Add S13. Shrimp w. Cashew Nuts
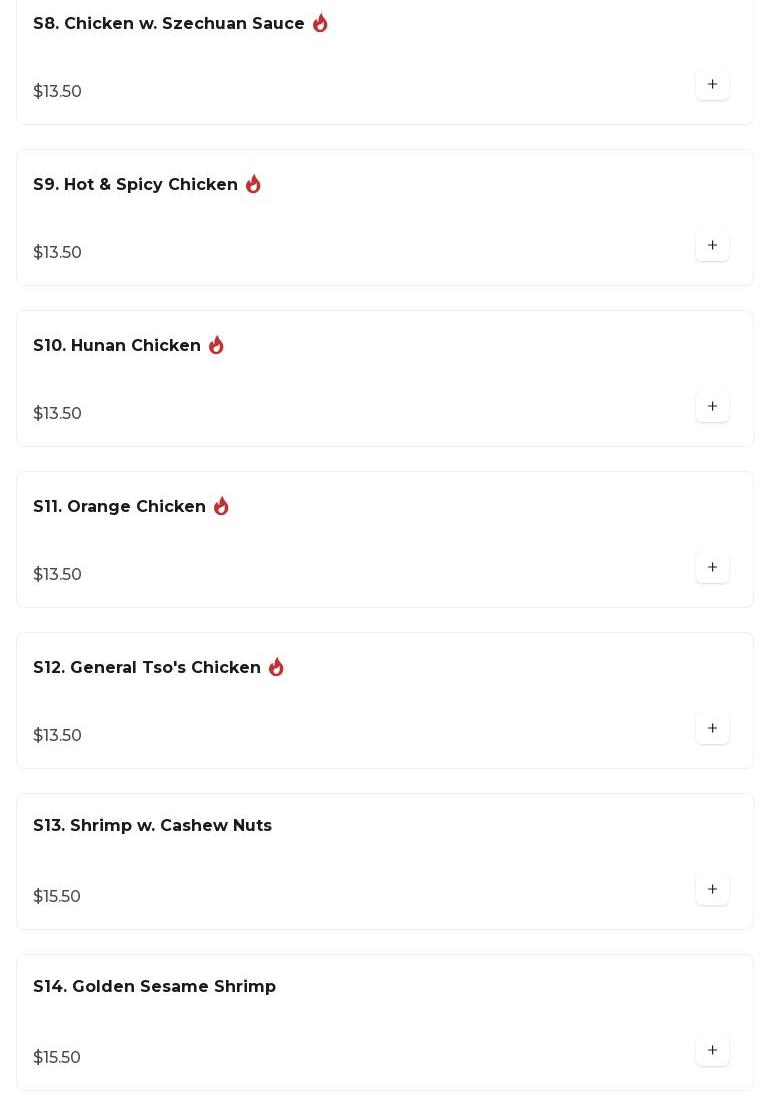Viewport: 770px width, 1106px height. click(712, 890)
